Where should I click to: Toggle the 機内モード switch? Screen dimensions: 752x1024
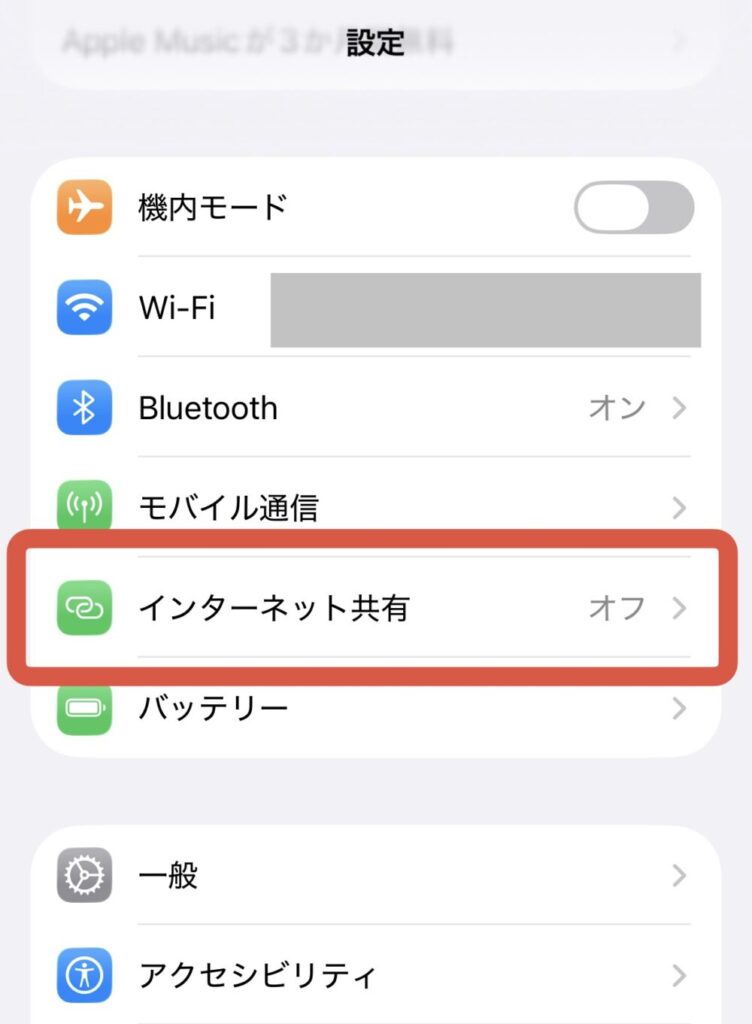tap(633, 208)
